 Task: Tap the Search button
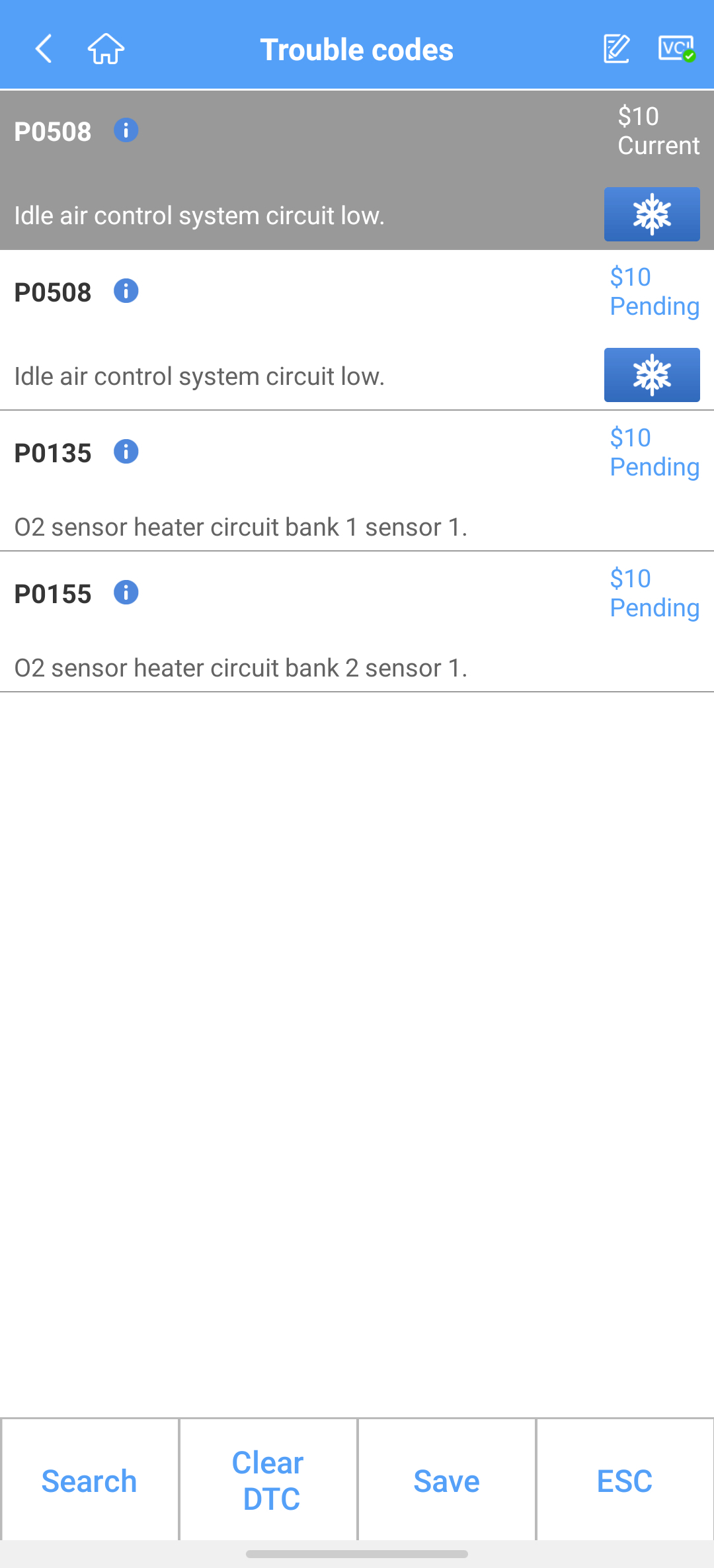[x=89, y=1481]
